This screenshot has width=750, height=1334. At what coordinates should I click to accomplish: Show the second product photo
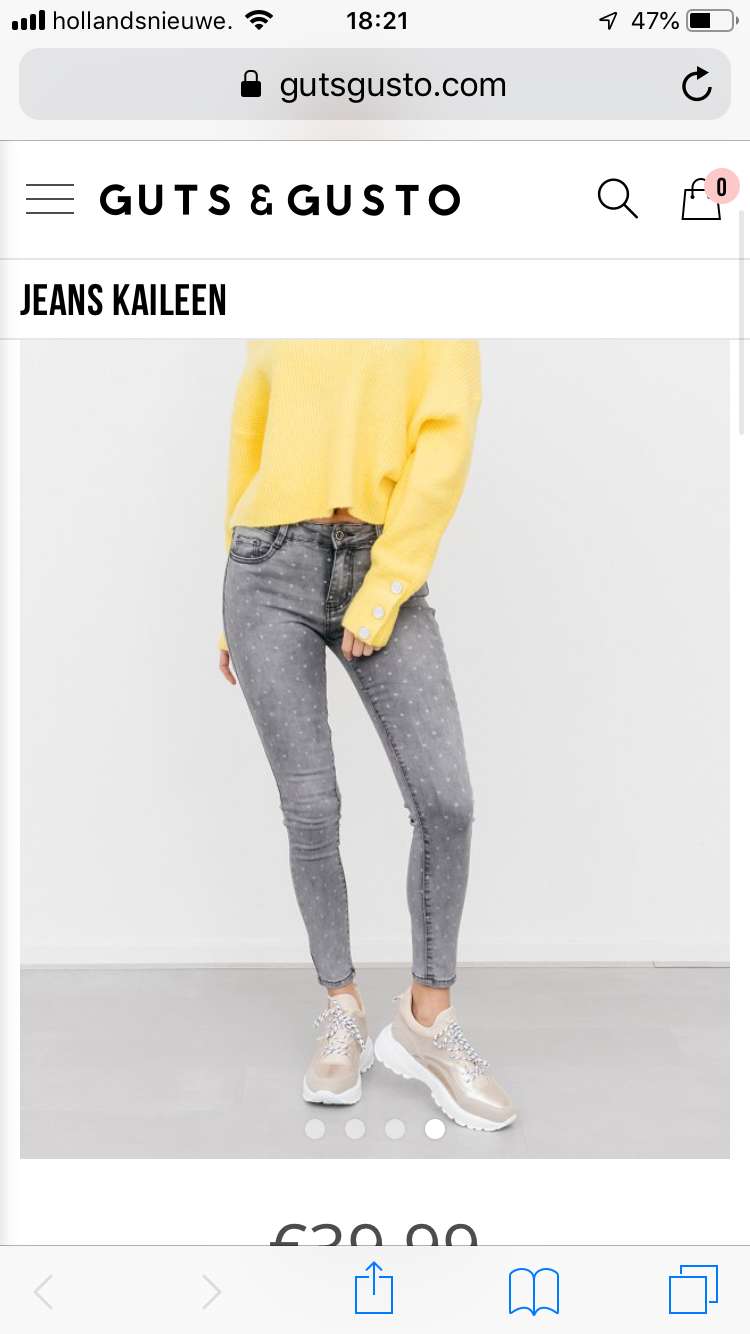point(355,1129)
